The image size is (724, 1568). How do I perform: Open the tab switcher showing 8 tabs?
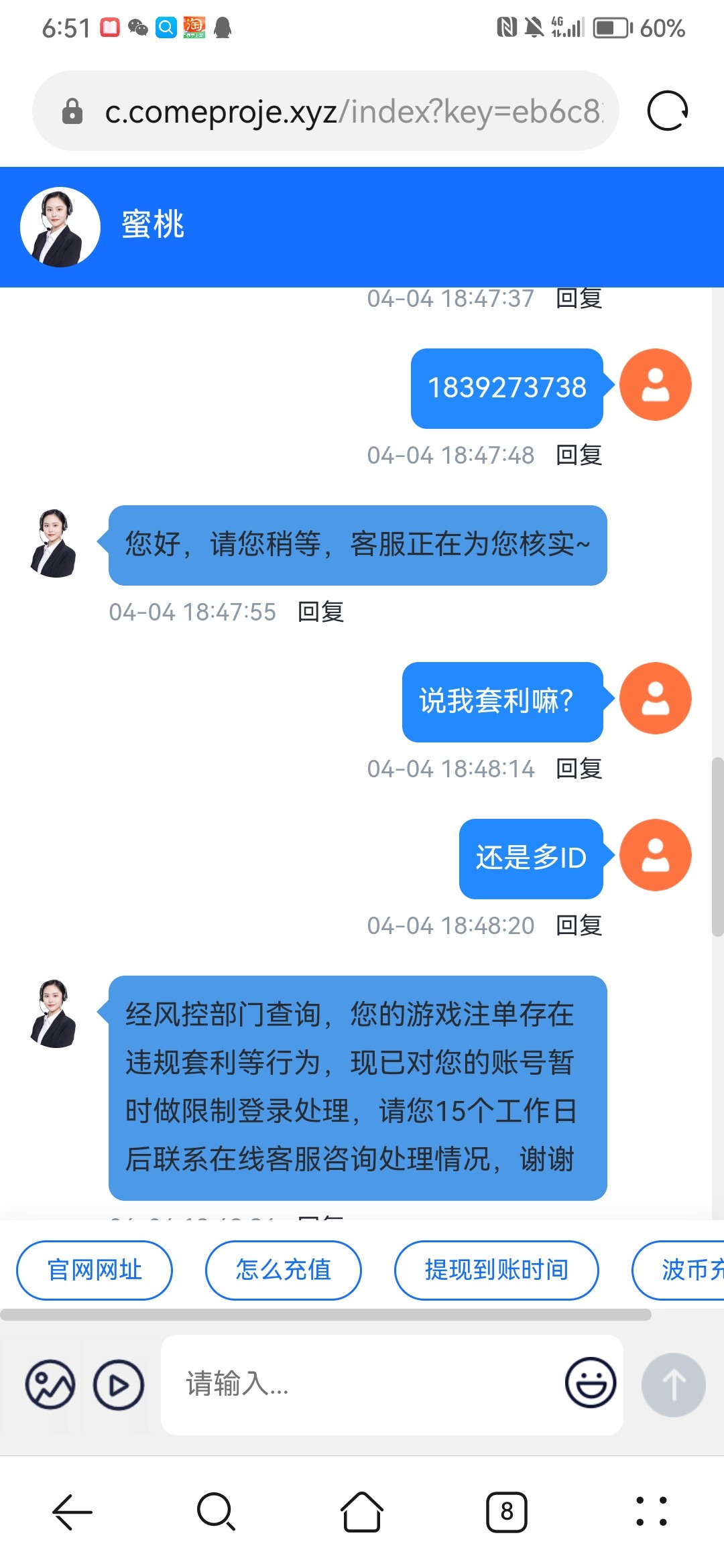coord(507,1512)
